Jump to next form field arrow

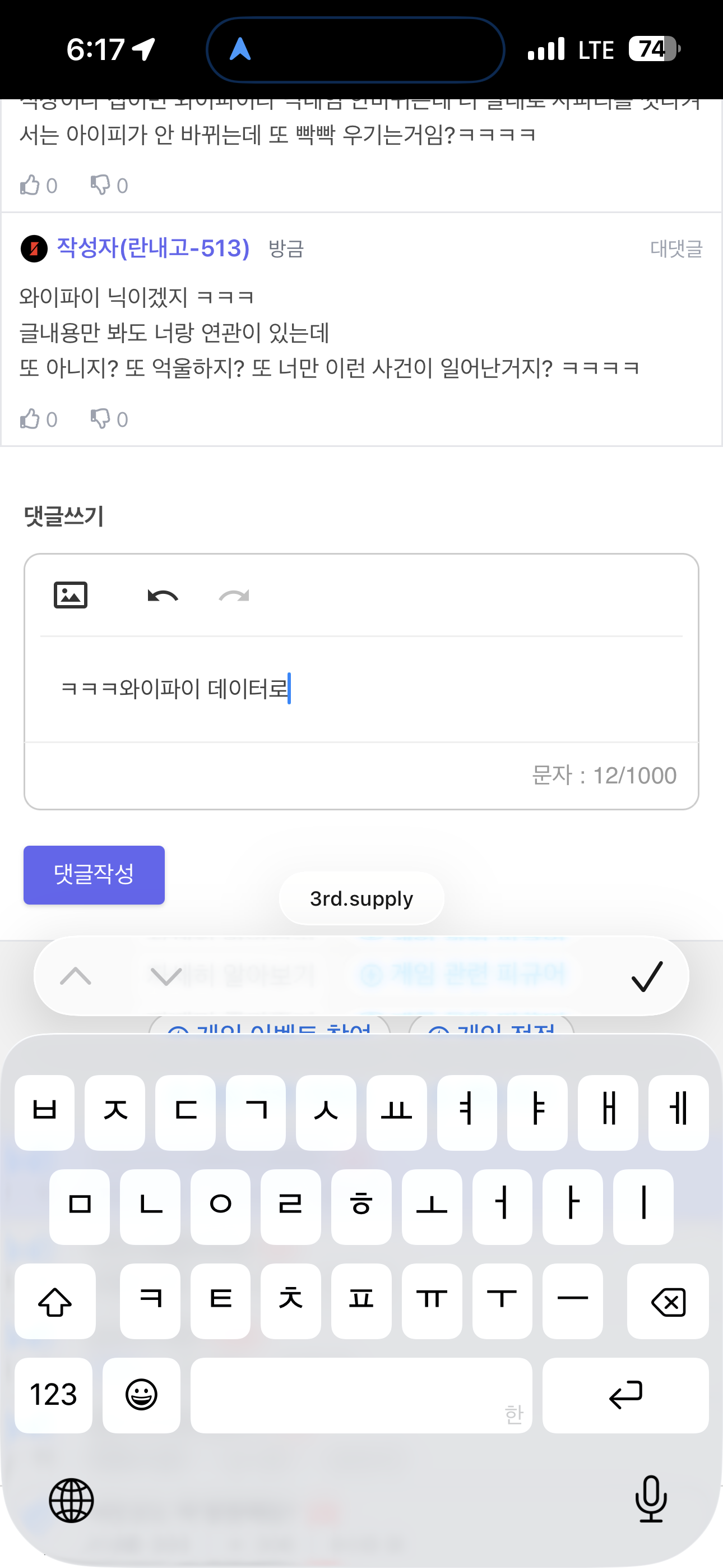tap(165, 976)
